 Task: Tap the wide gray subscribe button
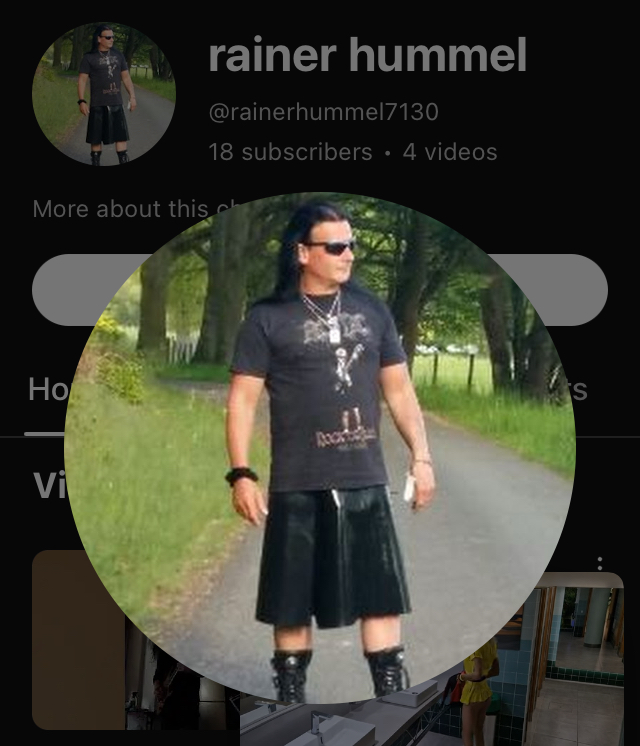tap(85, 290)
